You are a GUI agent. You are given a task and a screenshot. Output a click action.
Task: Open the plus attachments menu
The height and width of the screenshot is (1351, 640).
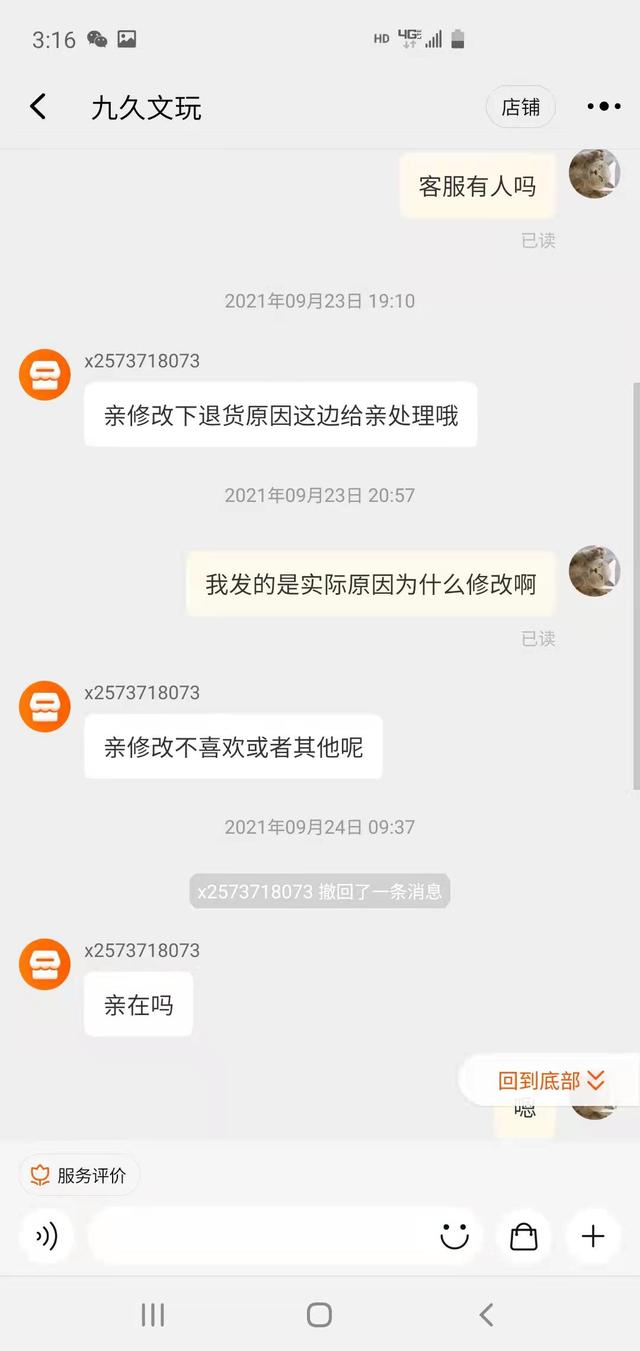[593, 1236]
